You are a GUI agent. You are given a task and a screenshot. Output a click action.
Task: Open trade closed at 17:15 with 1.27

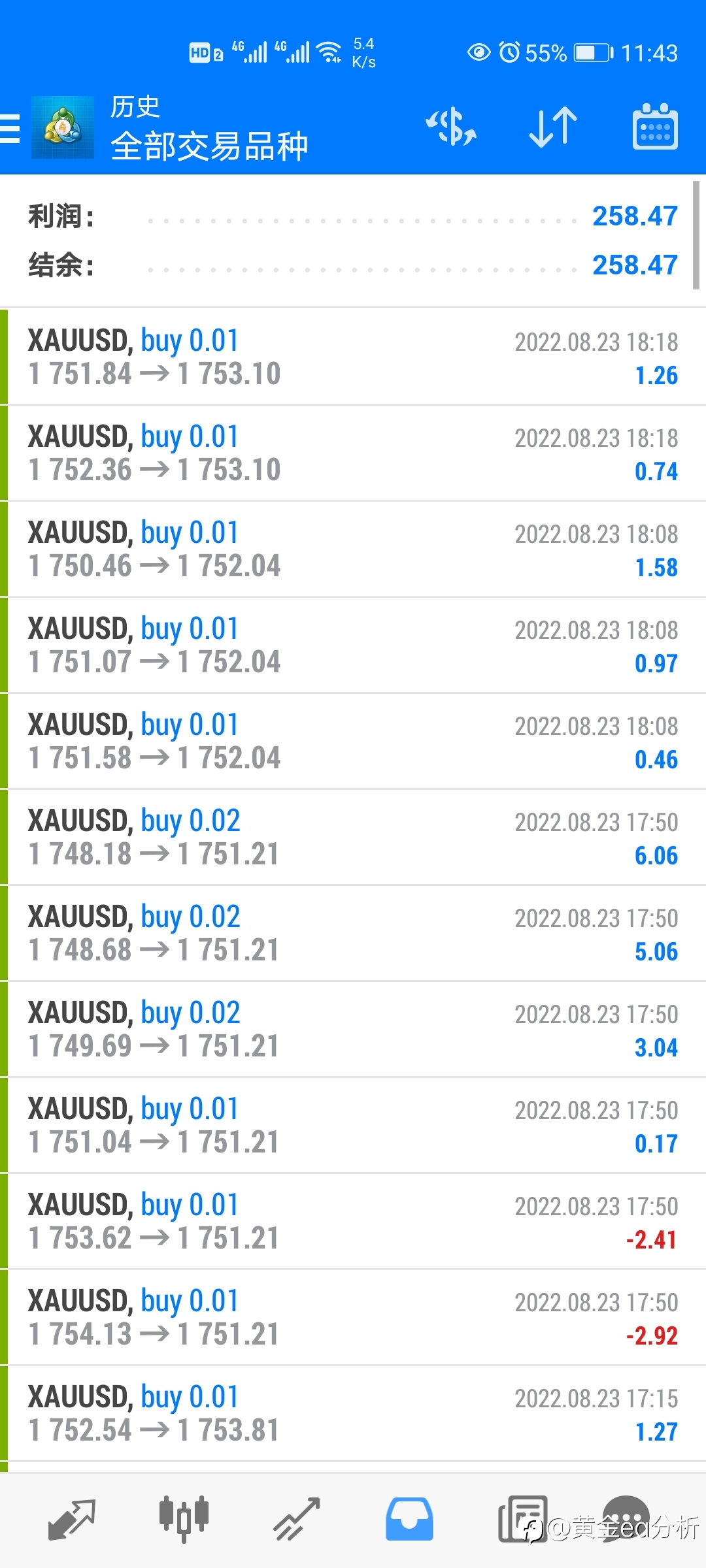353,1413
